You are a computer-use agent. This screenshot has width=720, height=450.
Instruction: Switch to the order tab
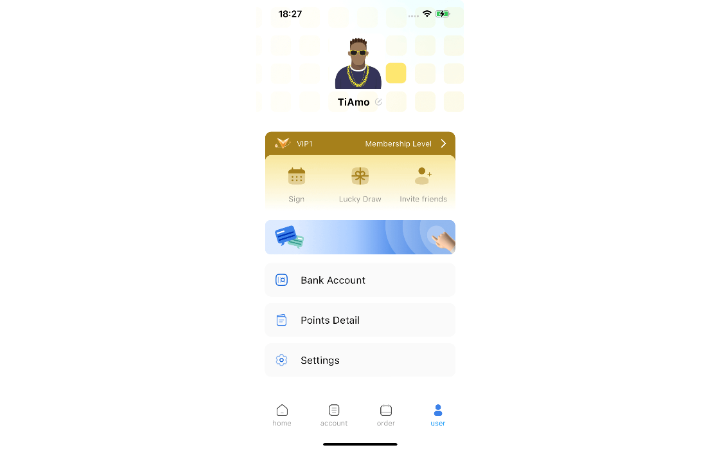386,415
